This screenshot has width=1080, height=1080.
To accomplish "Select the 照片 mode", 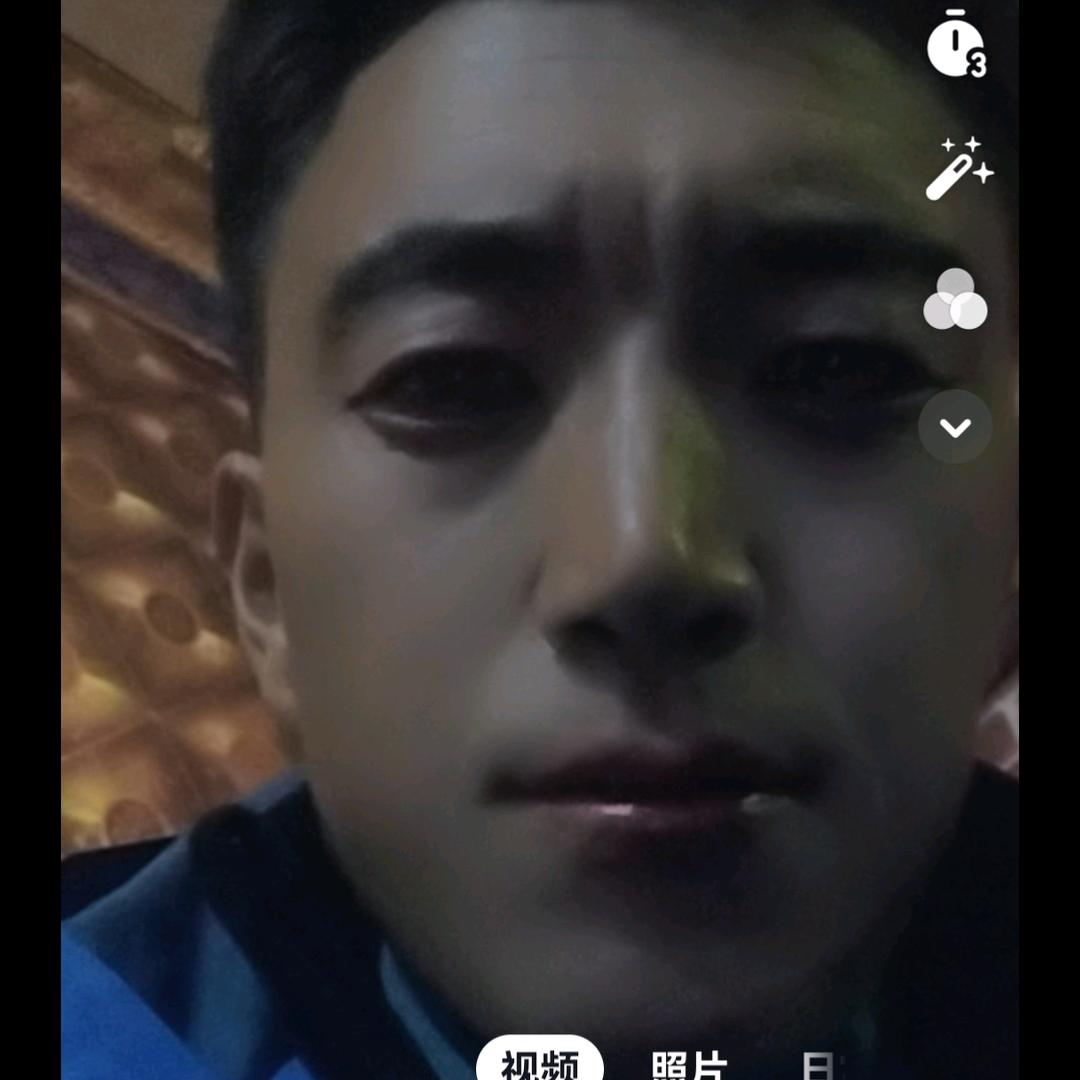I will pos(689,1064).
